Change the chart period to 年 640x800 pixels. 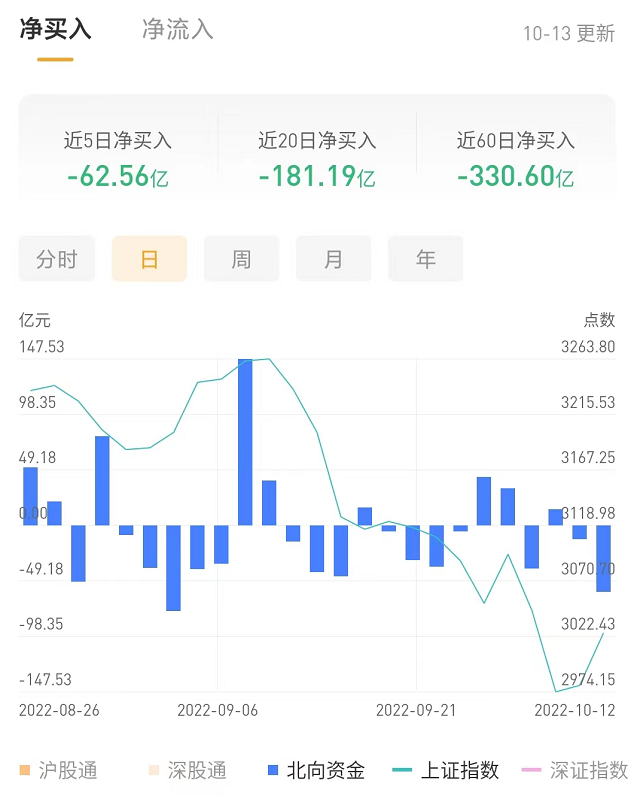[x=425, y=259]
